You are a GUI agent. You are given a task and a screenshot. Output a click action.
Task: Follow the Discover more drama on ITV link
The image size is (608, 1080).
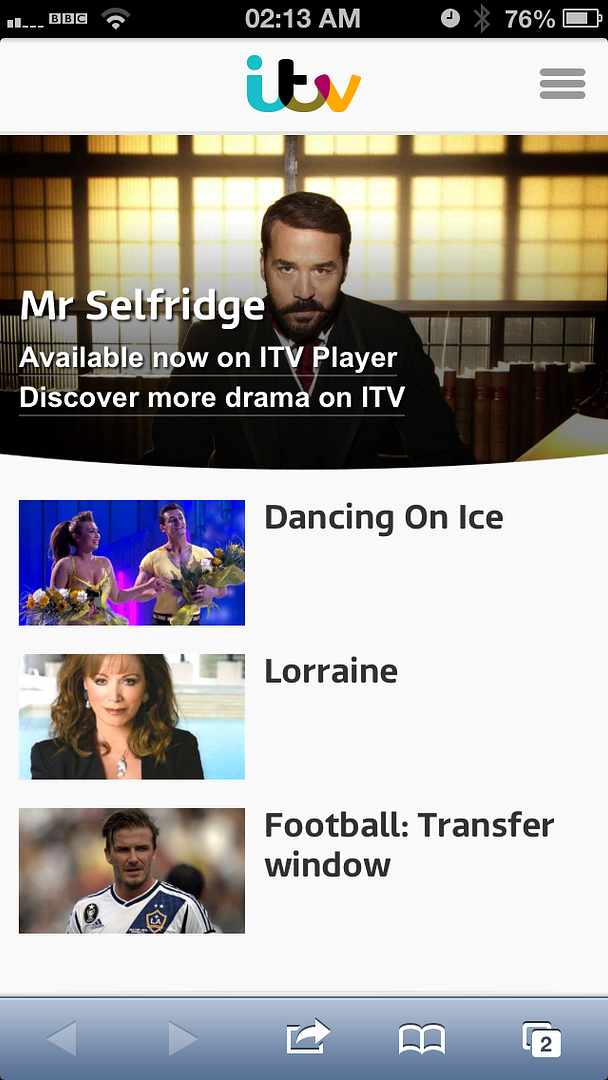pos(211,397)
